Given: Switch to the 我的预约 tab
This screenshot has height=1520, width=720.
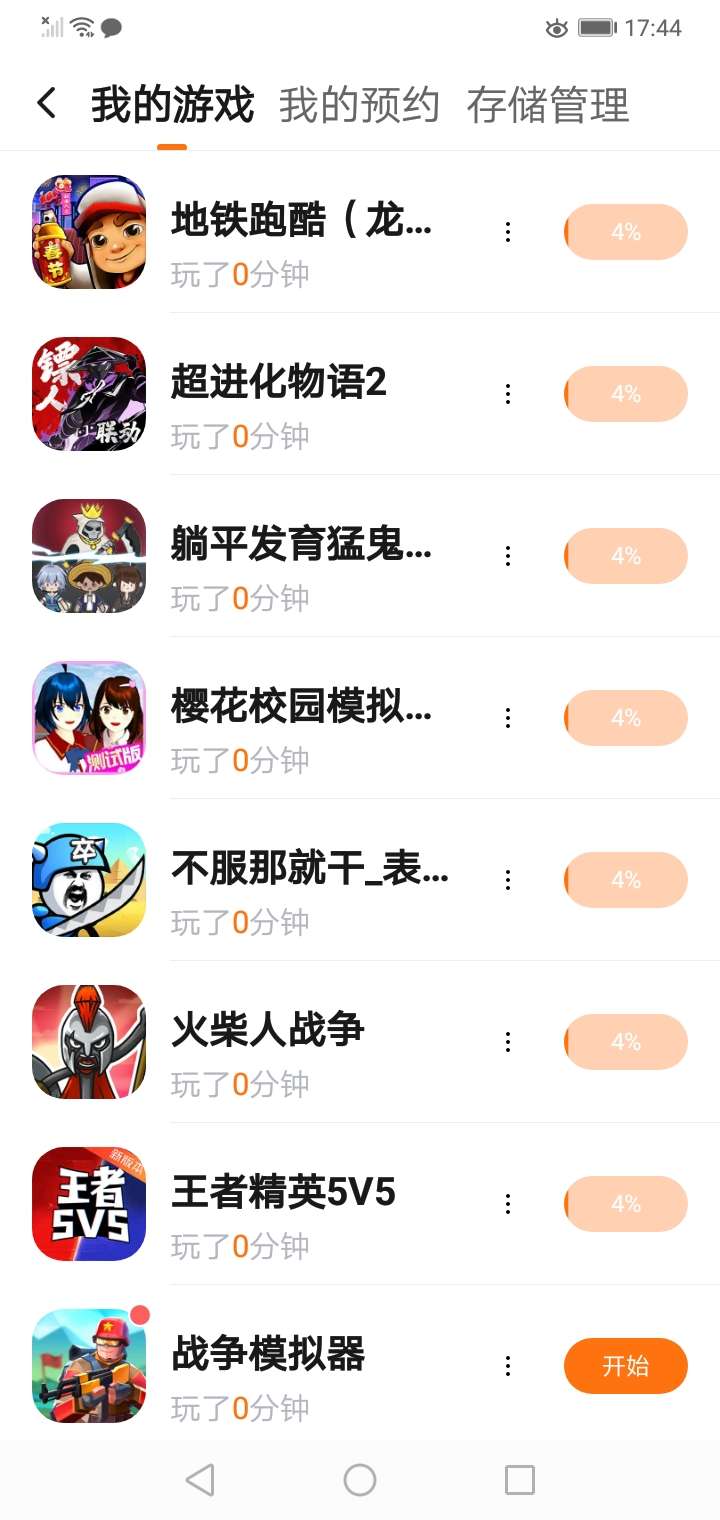Looking at the screenshot, I should (359, 105).
